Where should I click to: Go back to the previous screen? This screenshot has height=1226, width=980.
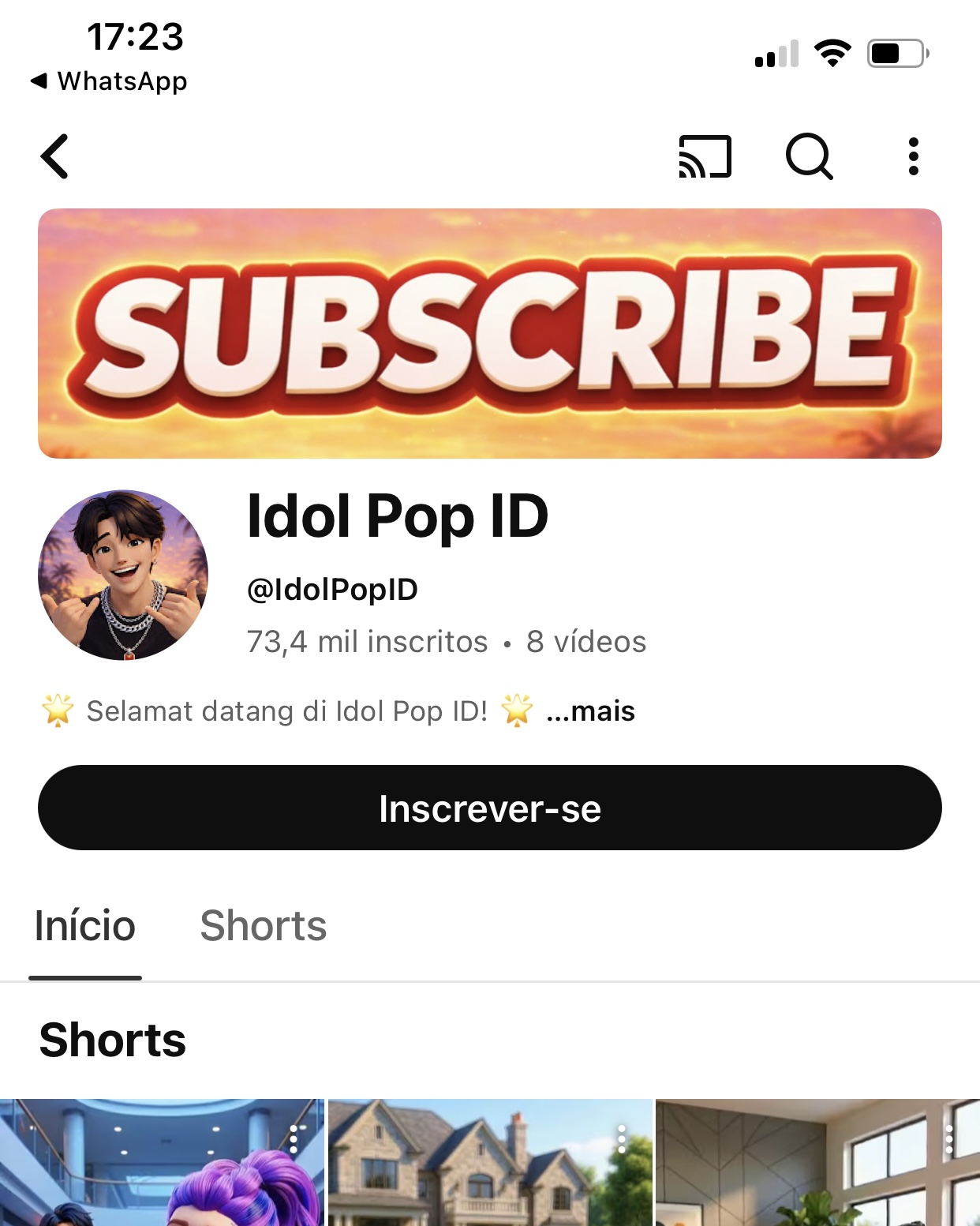(55, 156)
